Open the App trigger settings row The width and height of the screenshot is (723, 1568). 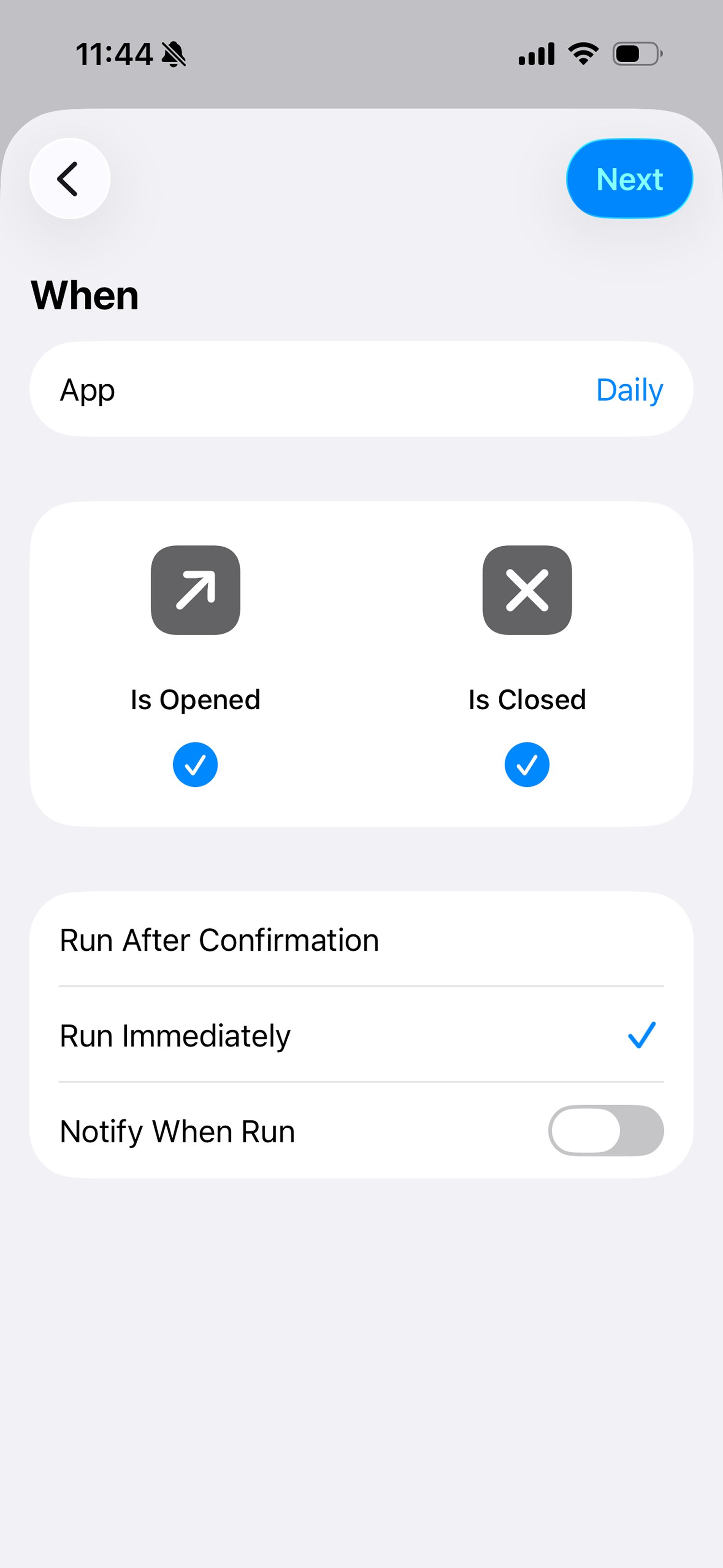pyautogui.click(x=361, y=390)
